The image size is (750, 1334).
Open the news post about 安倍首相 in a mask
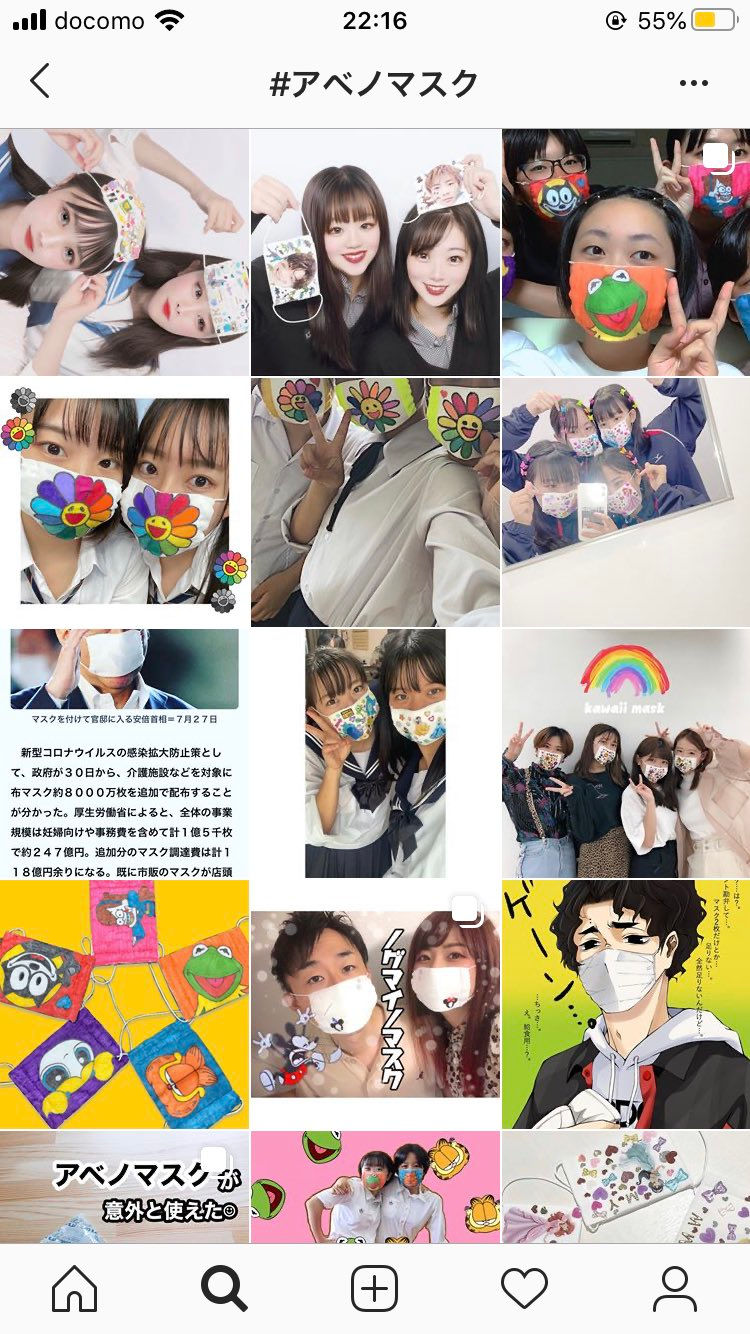point(124,752)
